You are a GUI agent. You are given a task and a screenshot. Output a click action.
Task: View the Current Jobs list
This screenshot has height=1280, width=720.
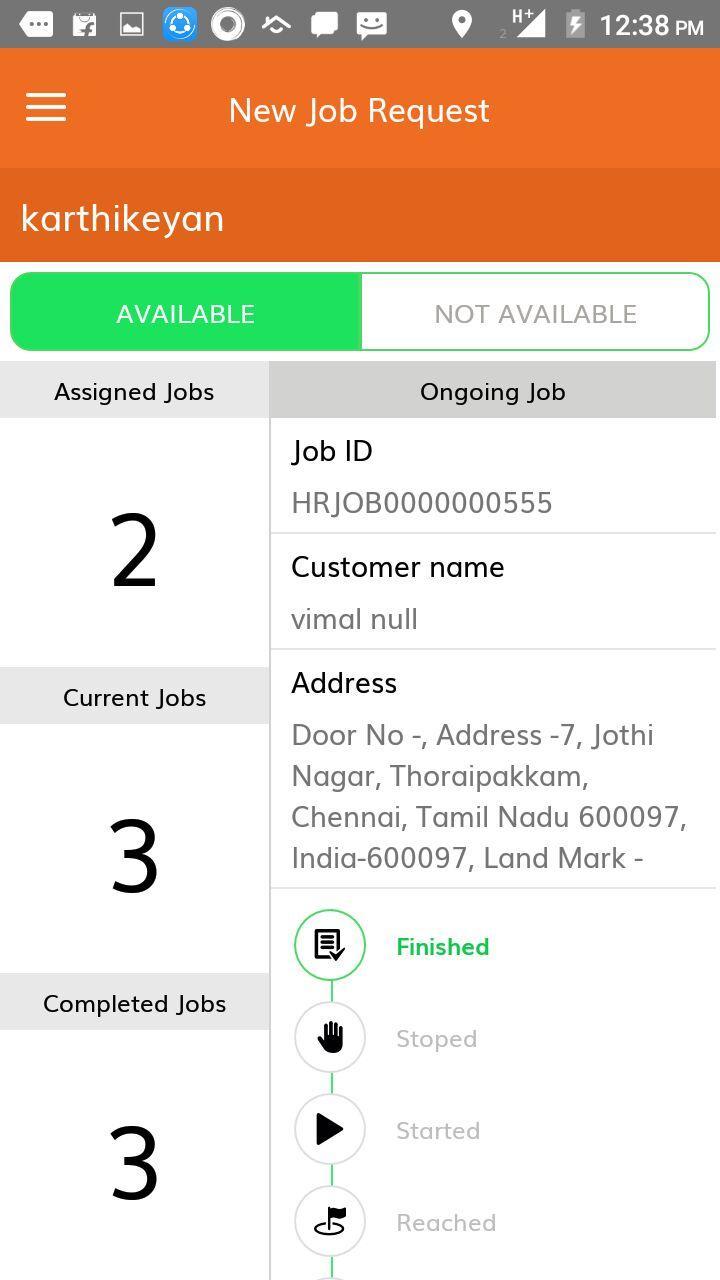[x=134, y=854]
